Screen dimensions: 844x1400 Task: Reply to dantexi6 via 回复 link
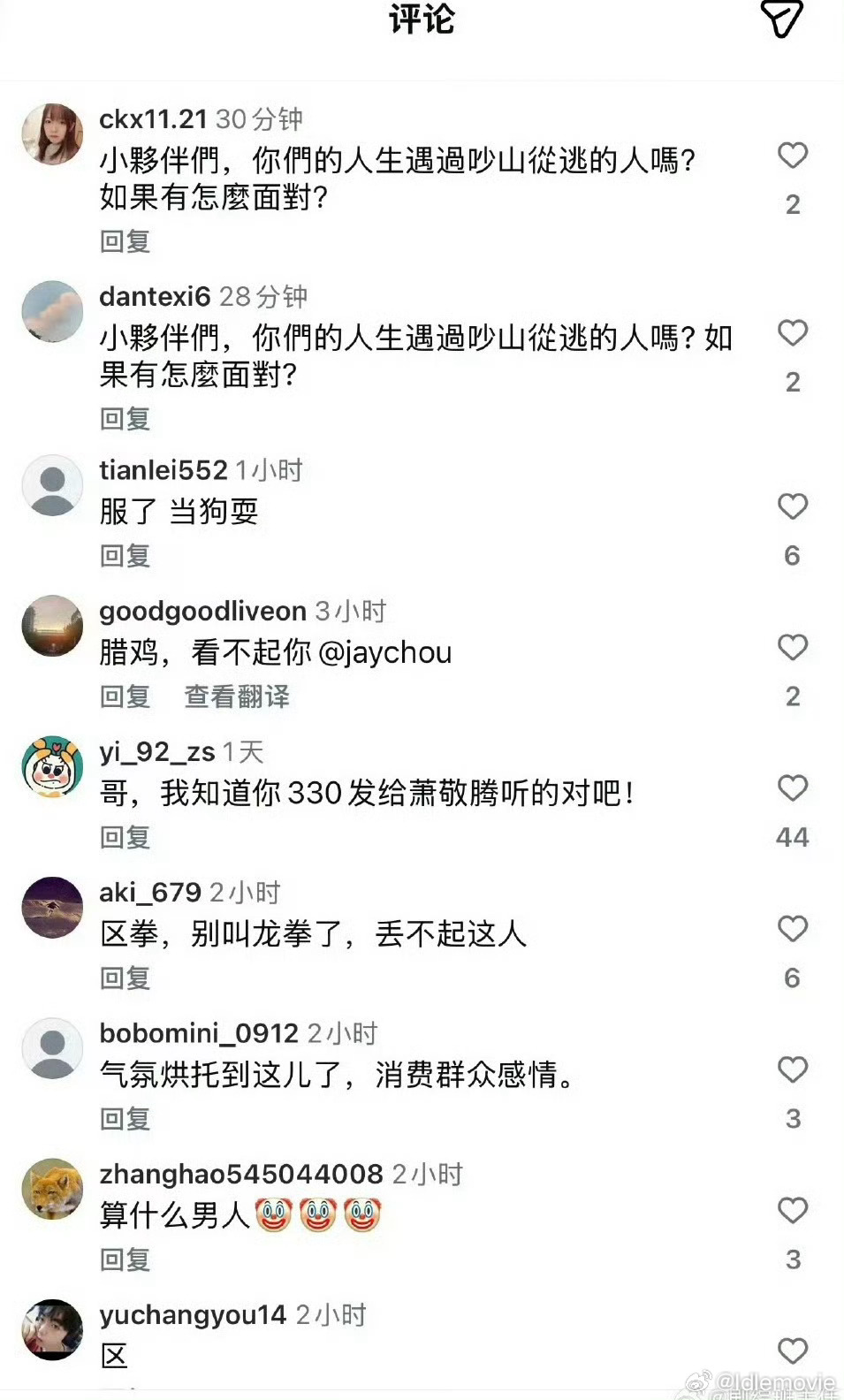click(x=123, y=419)
